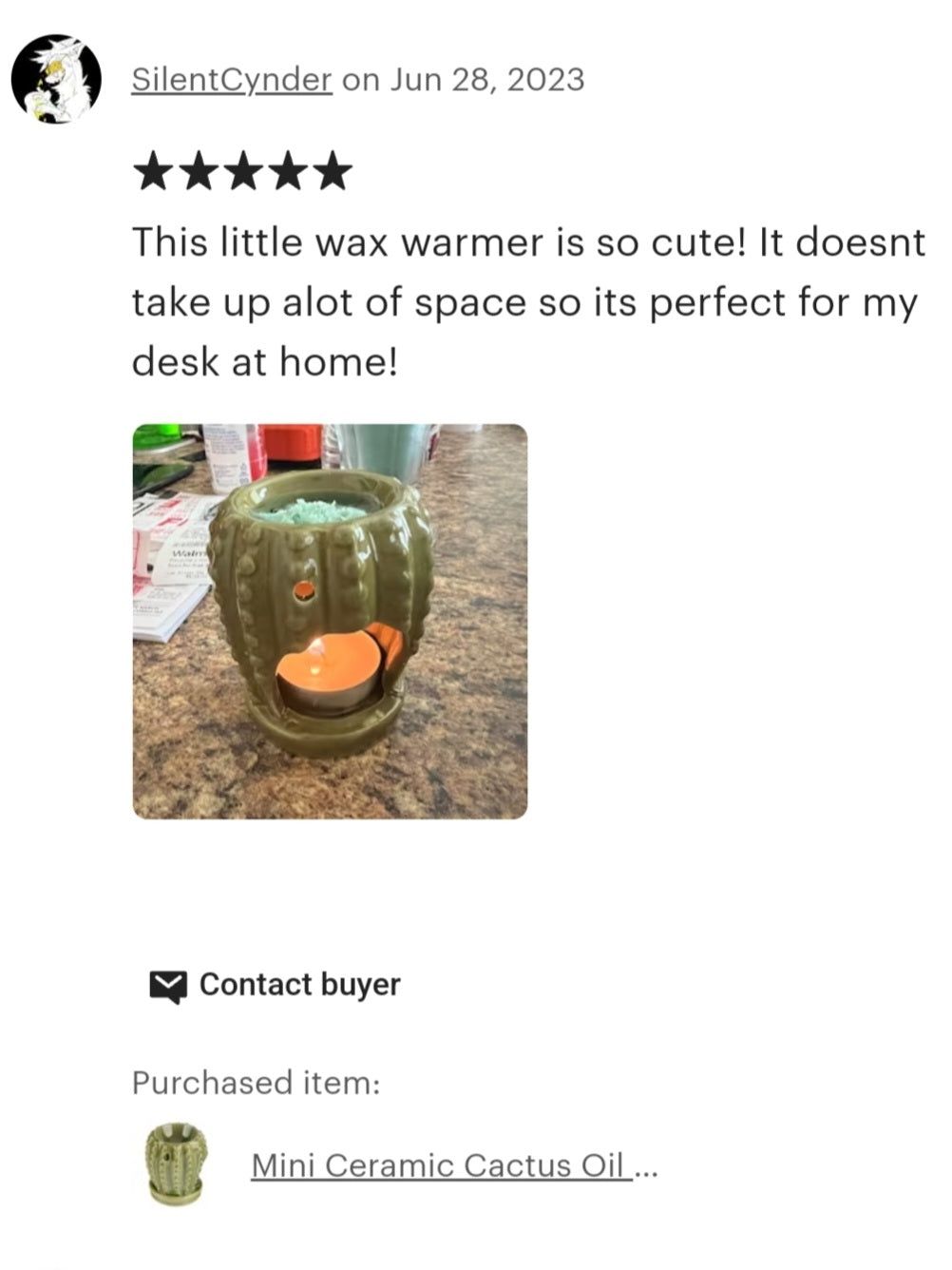Tap SilentCynder's profile avatar
Screen dimensions: 952x1270
56,79
